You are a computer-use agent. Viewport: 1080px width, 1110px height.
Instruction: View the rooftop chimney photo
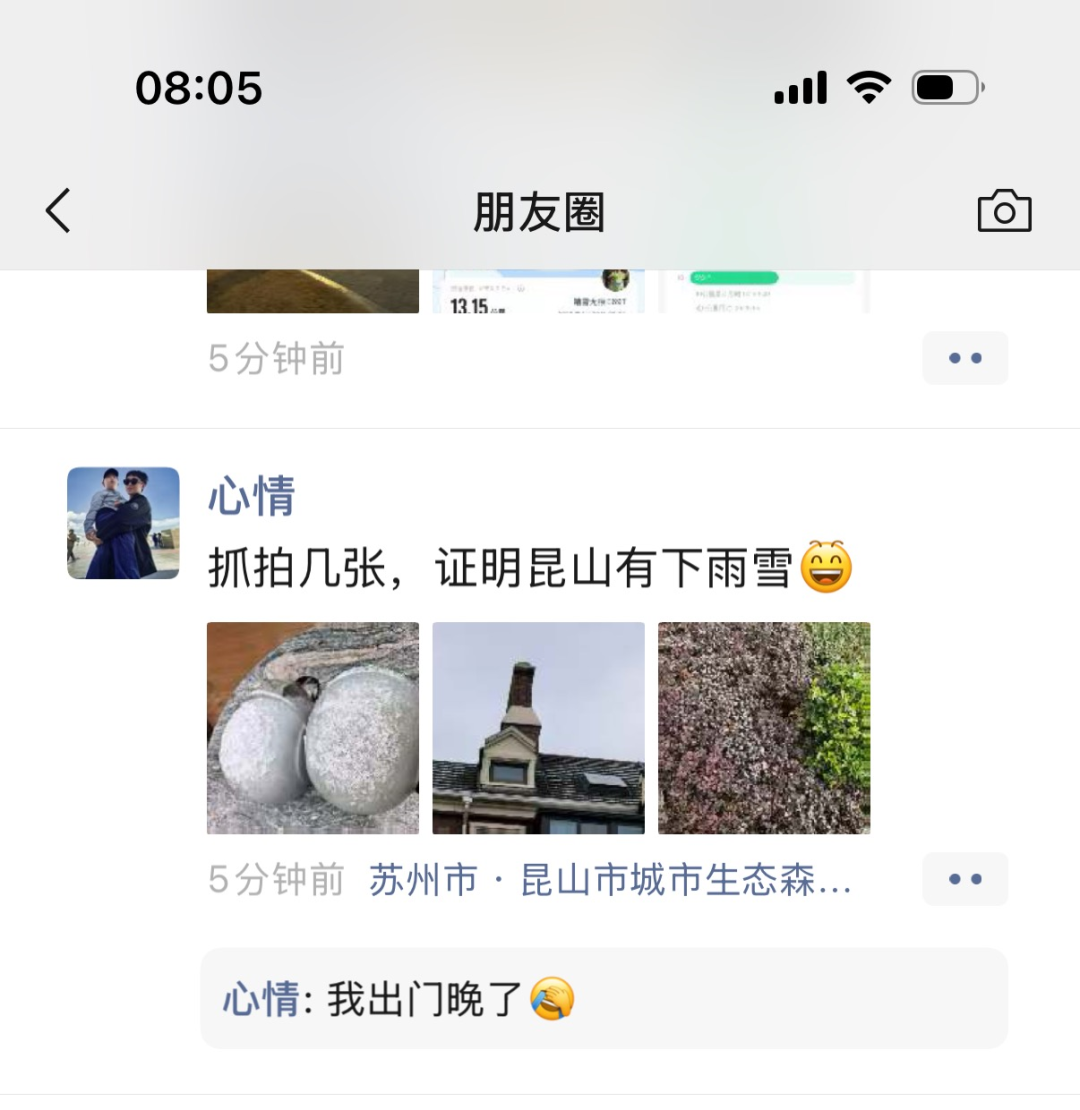tap(538, 728)
